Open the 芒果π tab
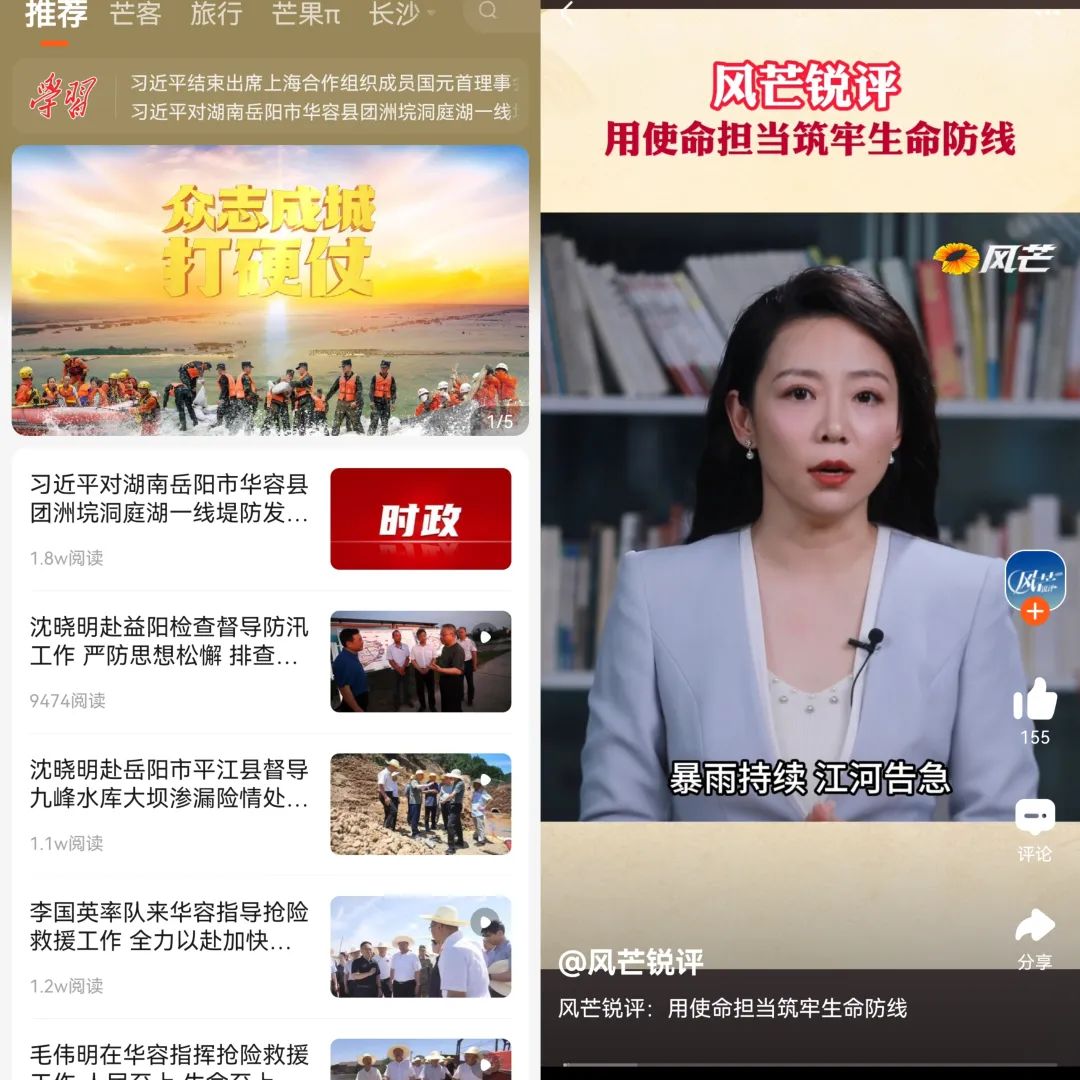This screenshot has width=1080, height=1080. (305, 14)
